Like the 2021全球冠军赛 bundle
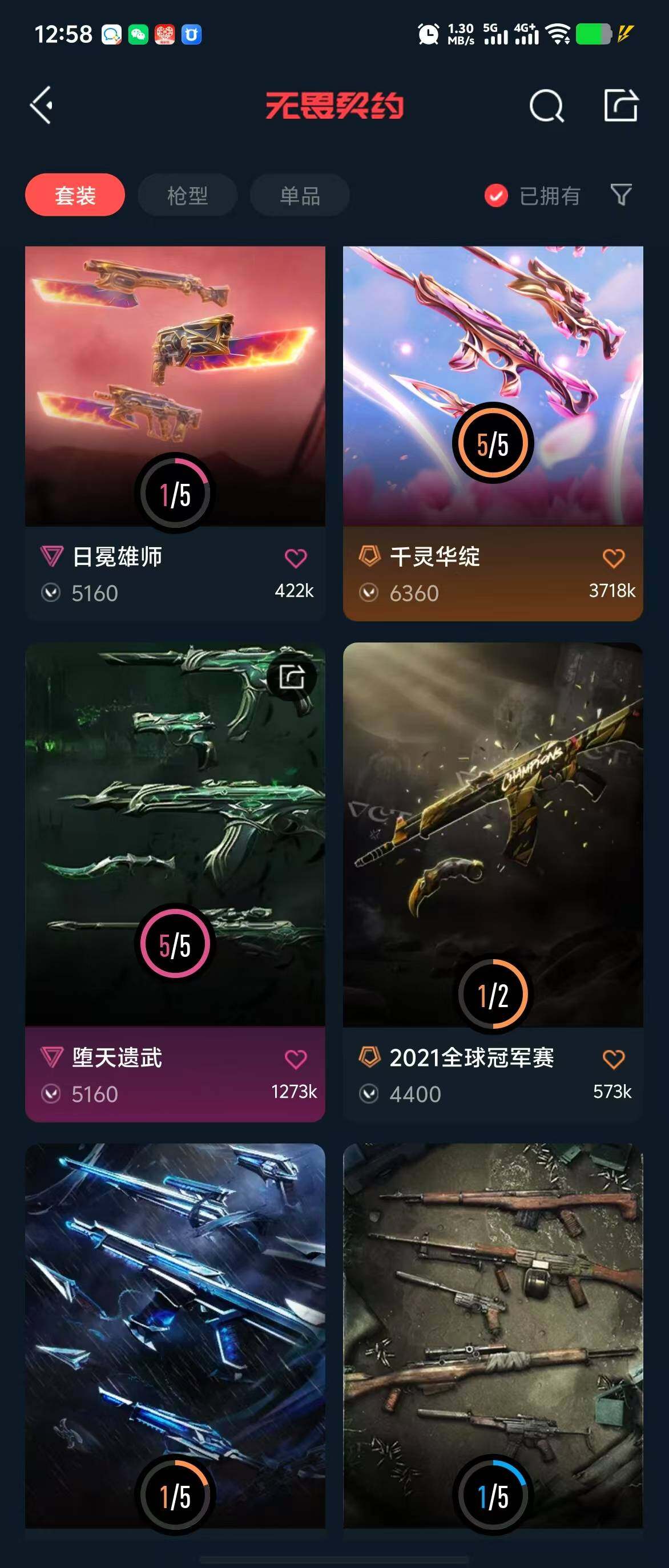The height and width of the screenshot is (1568, 669). click(x=613, y=1058)
